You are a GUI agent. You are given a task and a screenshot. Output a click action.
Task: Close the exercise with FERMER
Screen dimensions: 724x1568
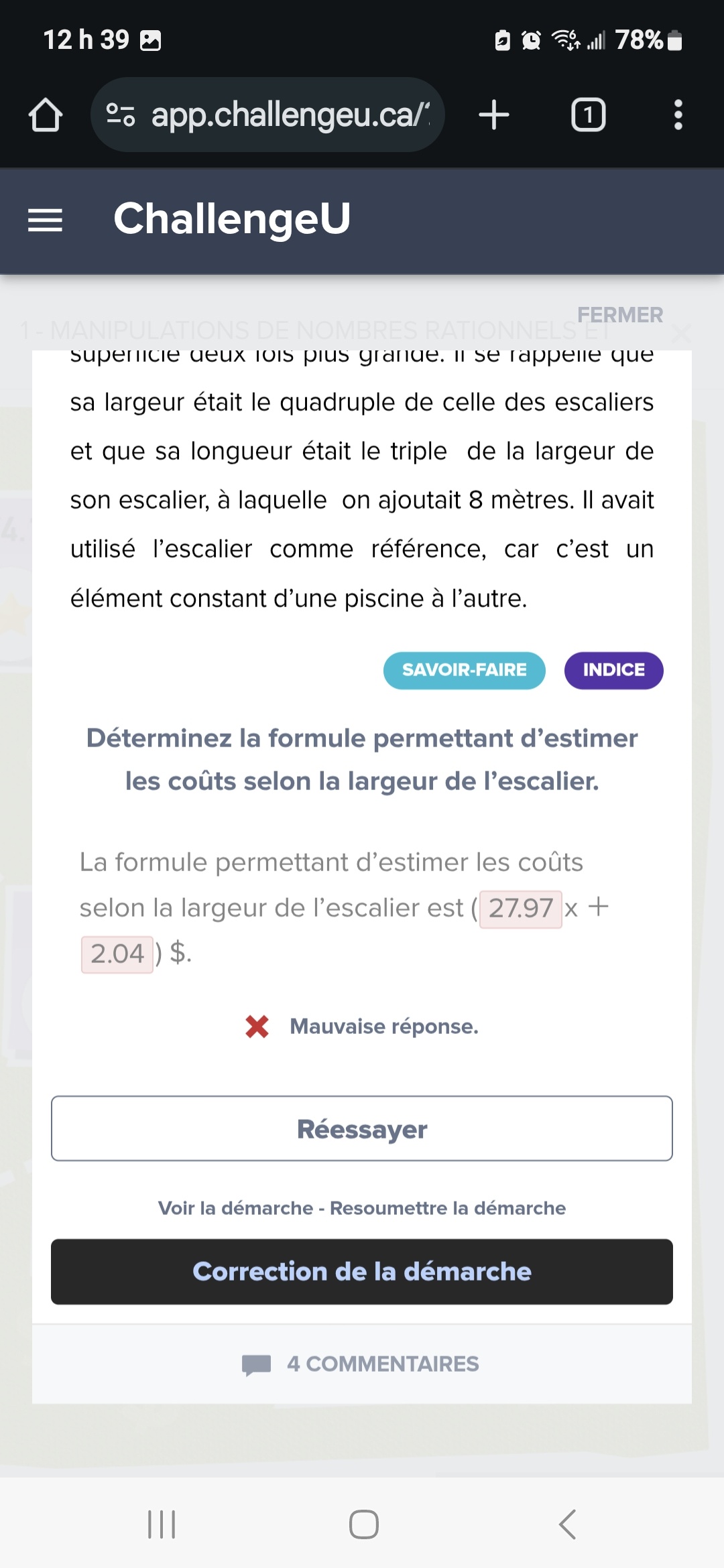click(620, 315)
